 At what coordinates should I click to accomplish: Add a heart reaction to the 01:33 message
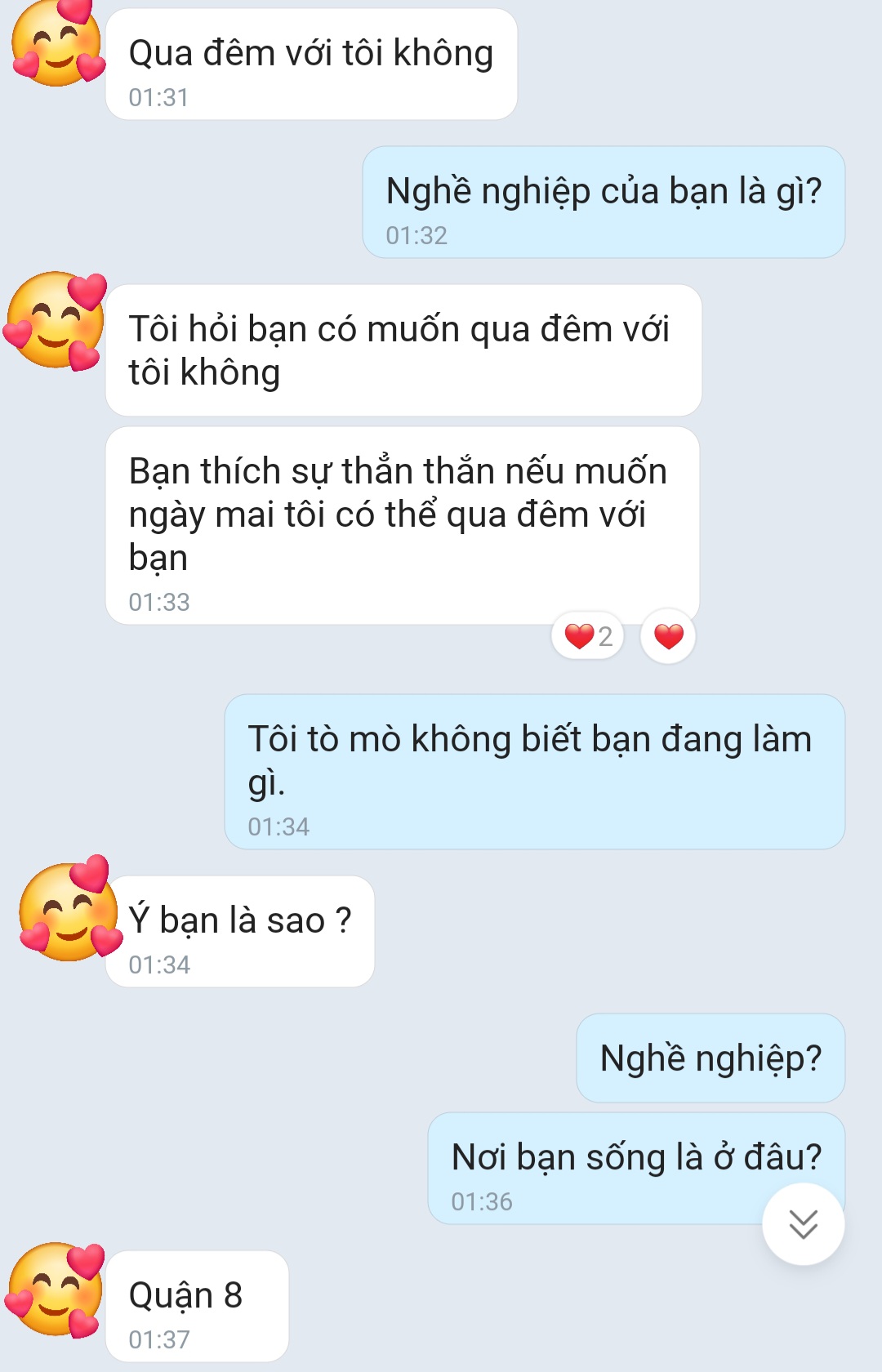pos(668,636)
